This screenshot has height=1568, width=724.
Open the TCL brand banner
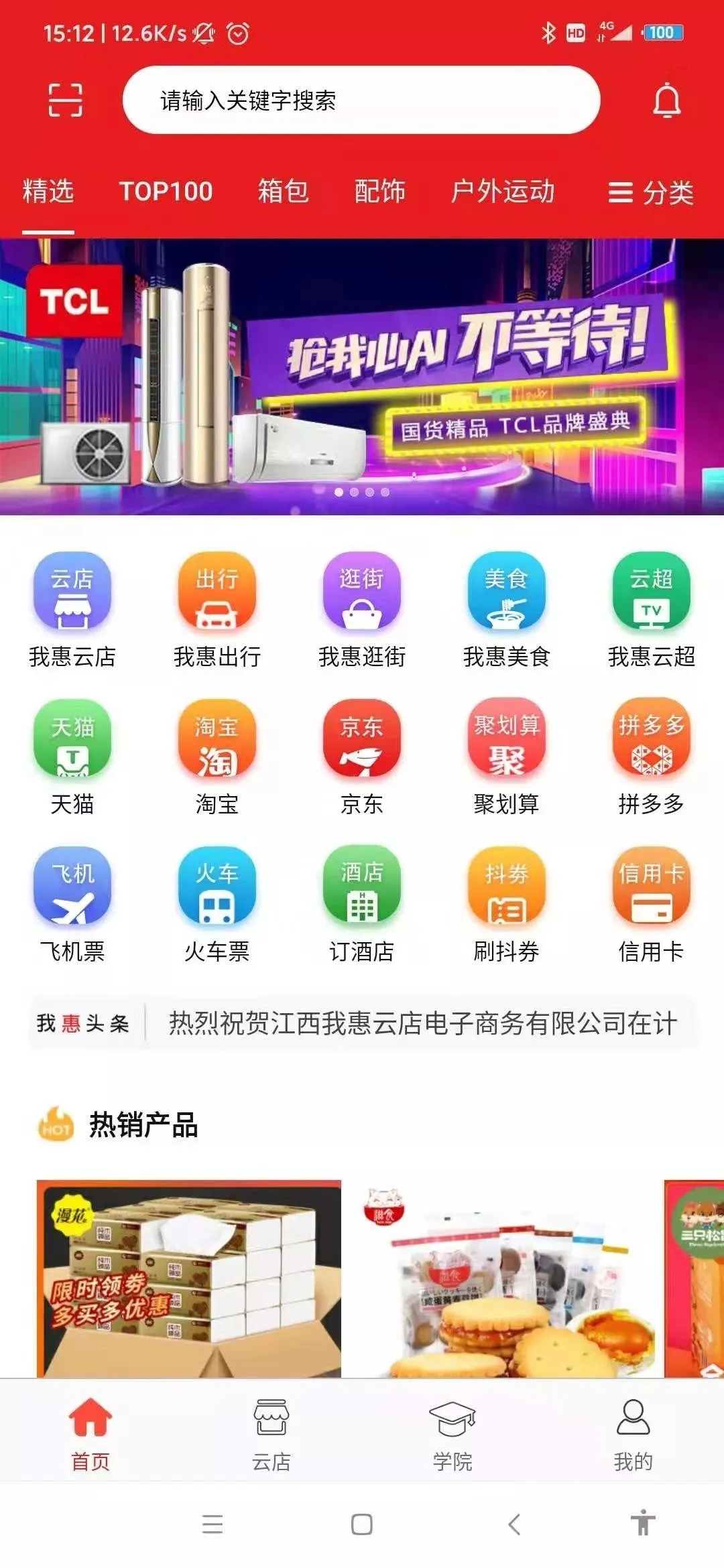click(362, 377)
